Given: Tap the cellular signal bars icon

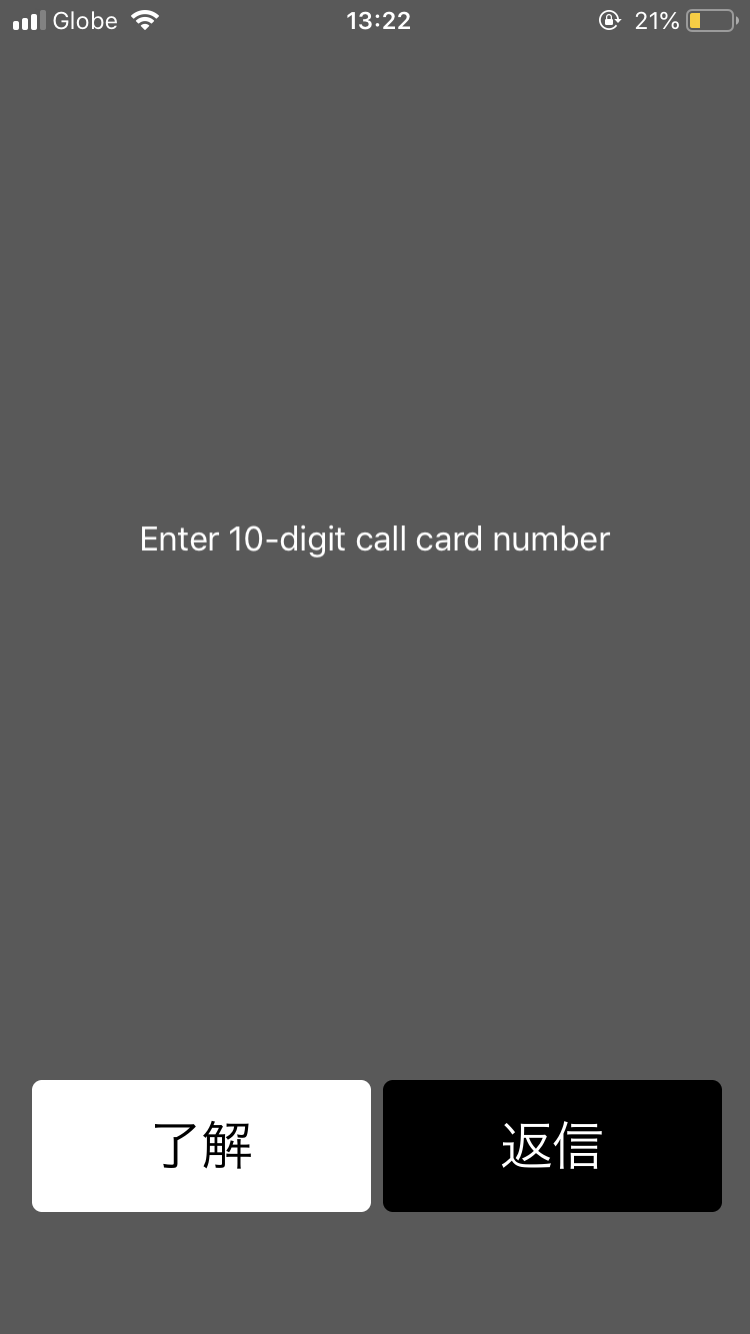Looking at the screenshot, I should (26, 20).
